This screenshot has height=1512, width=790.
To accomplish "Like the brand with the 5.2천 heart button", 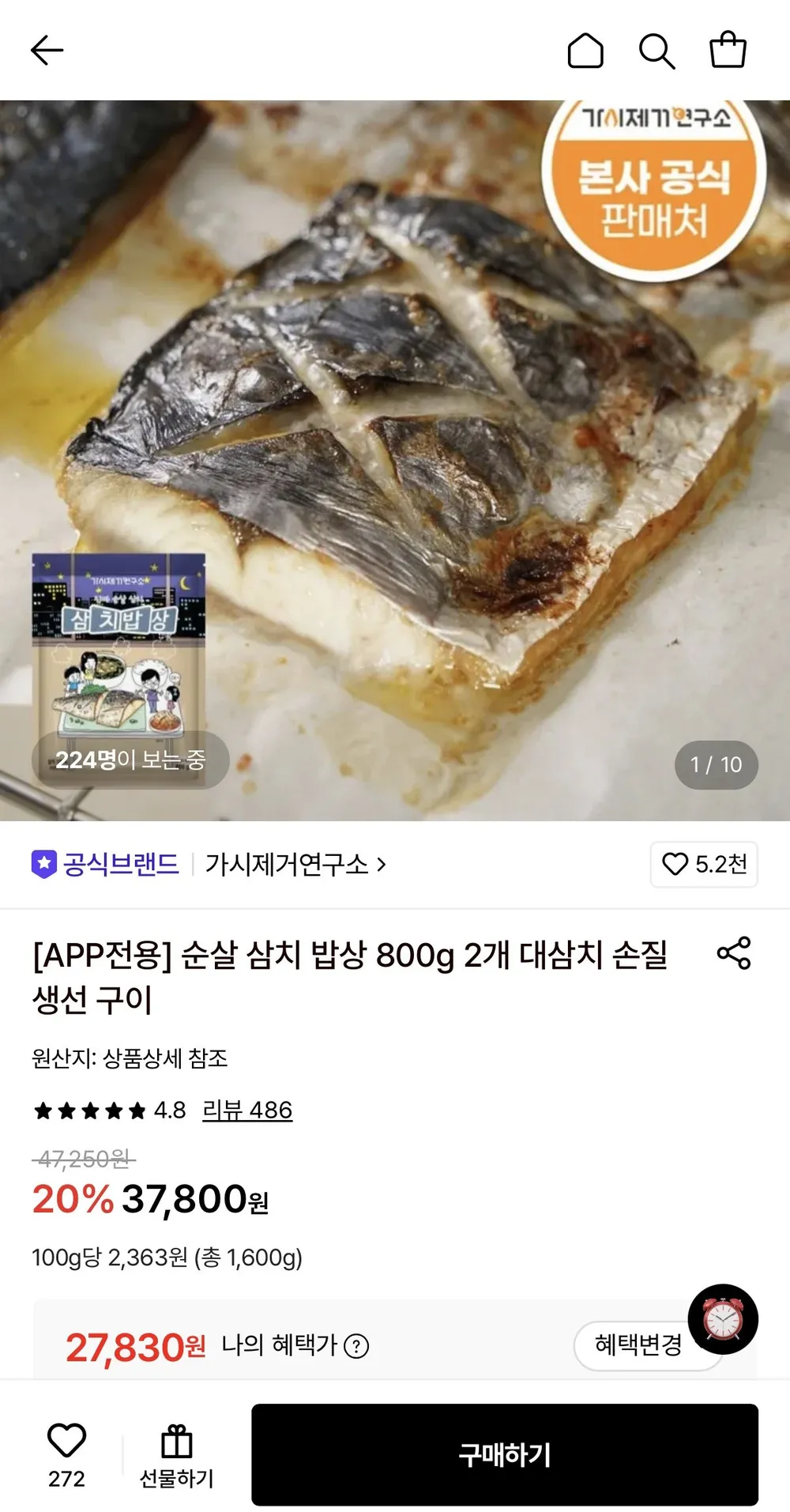I will pos(704,864).
